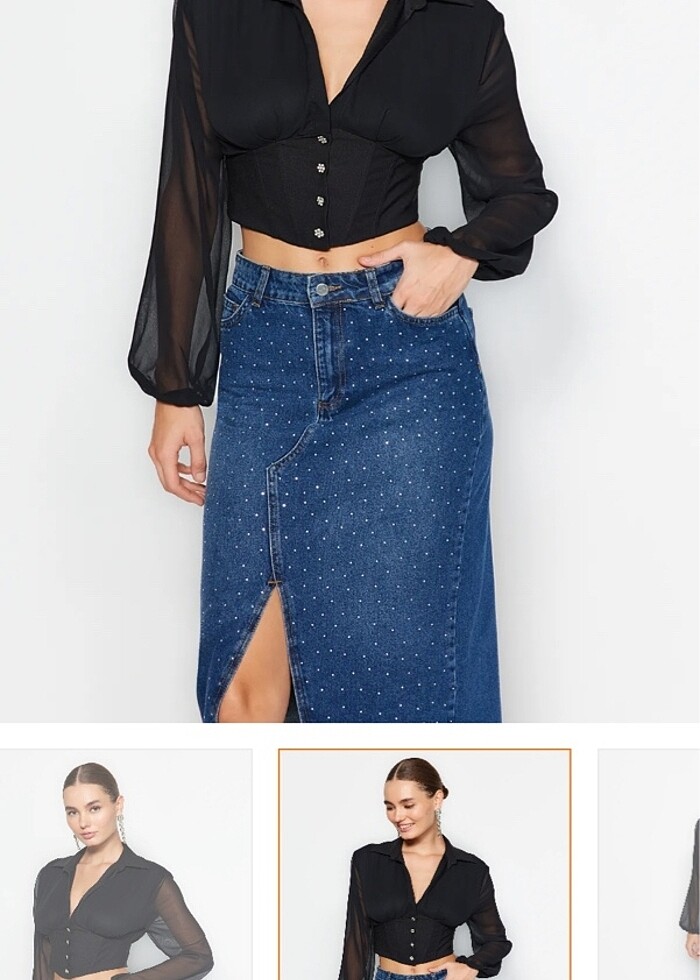Select the orange-outlined thumbnail of smiling model

point(424,865)
